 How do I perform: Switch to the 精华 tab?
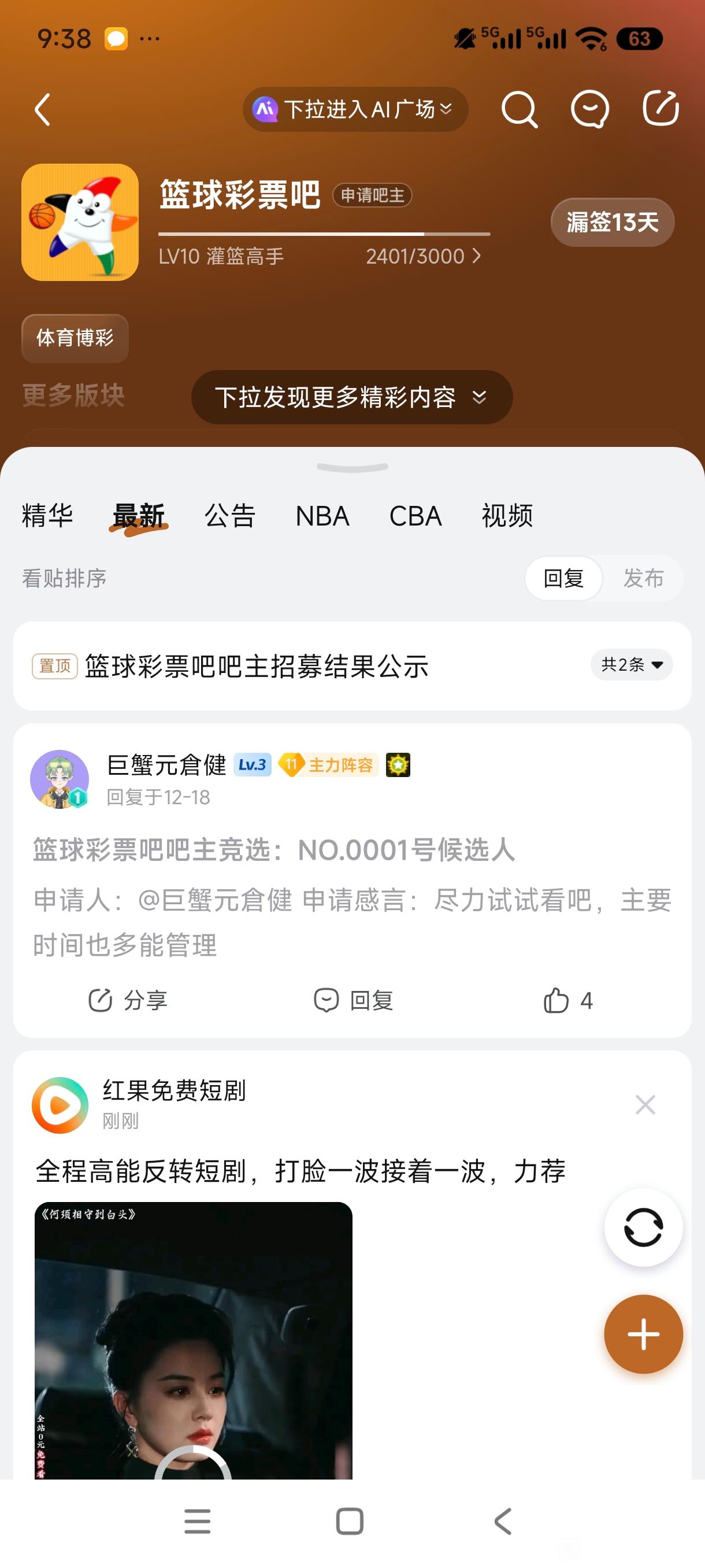[x=47, y=516]
